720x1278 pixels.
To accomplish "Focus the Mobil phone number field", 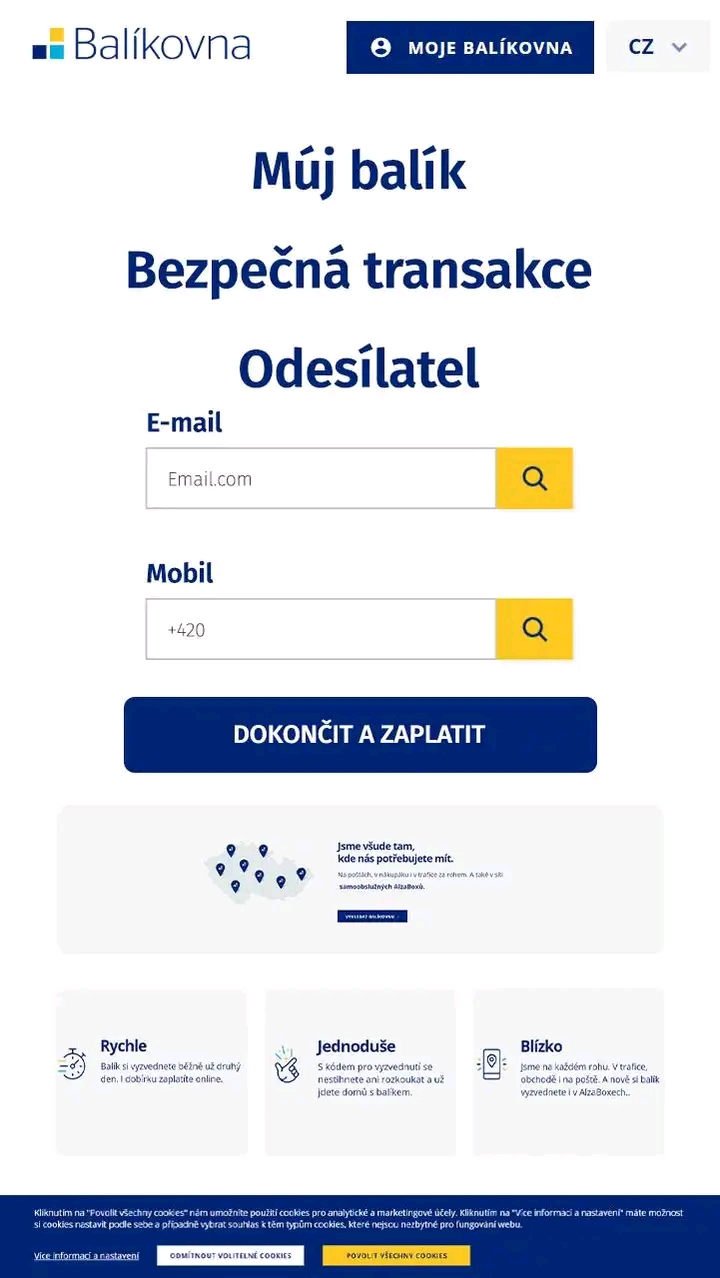I will [321, 629].
